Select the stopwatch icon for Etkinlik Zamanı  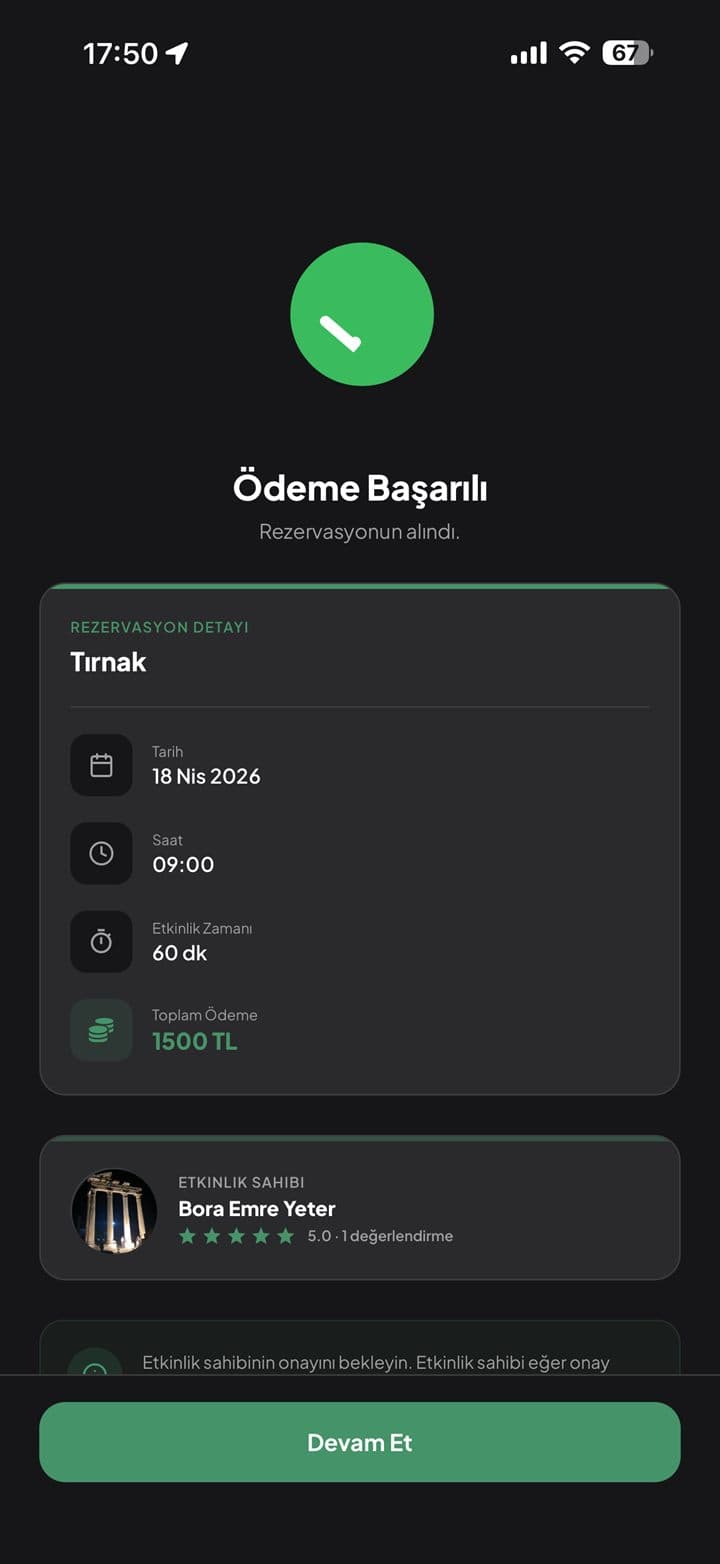pos(101,941)
